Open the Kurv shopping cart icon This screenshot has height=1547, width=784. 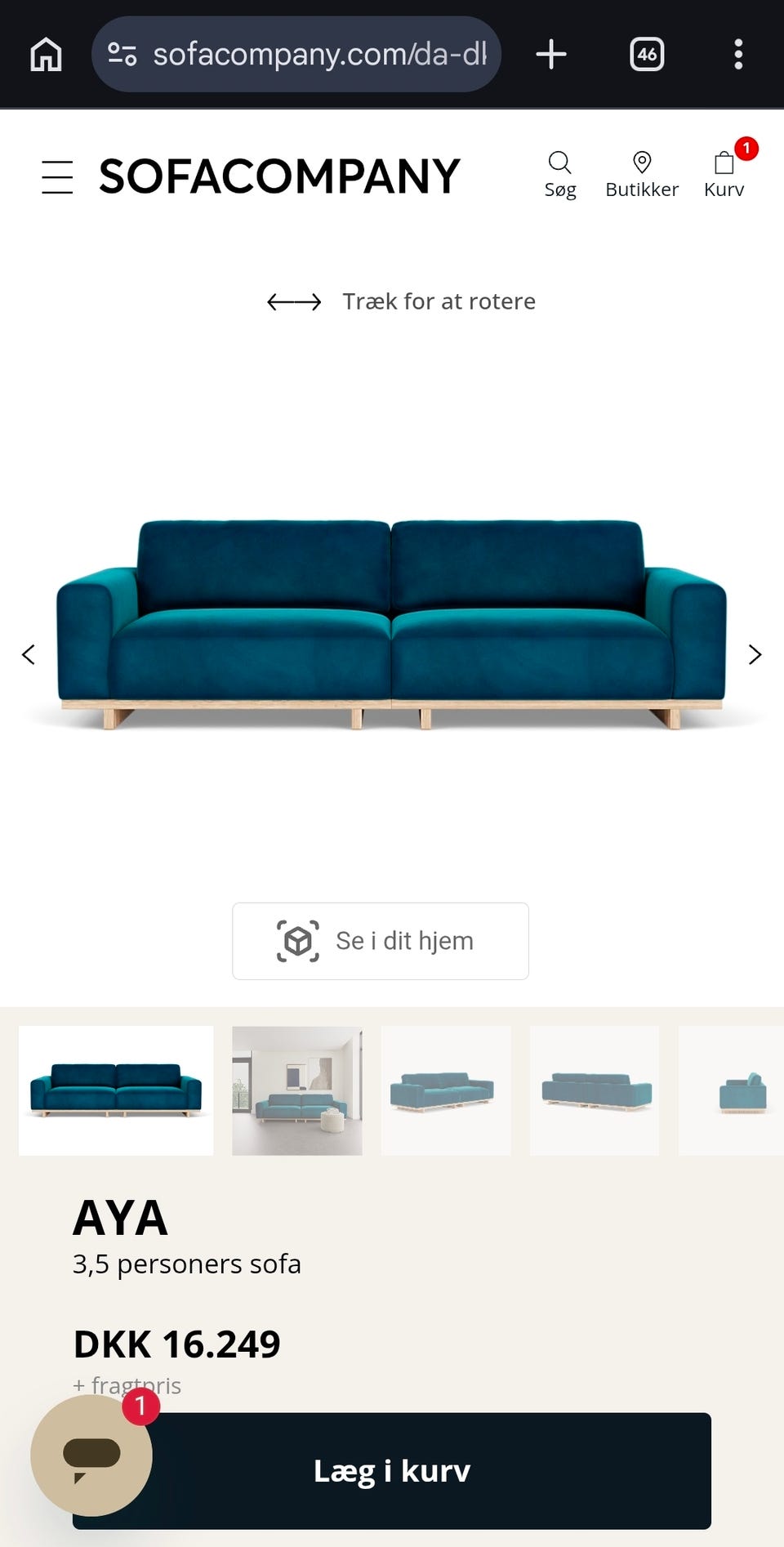click(724, 163)
